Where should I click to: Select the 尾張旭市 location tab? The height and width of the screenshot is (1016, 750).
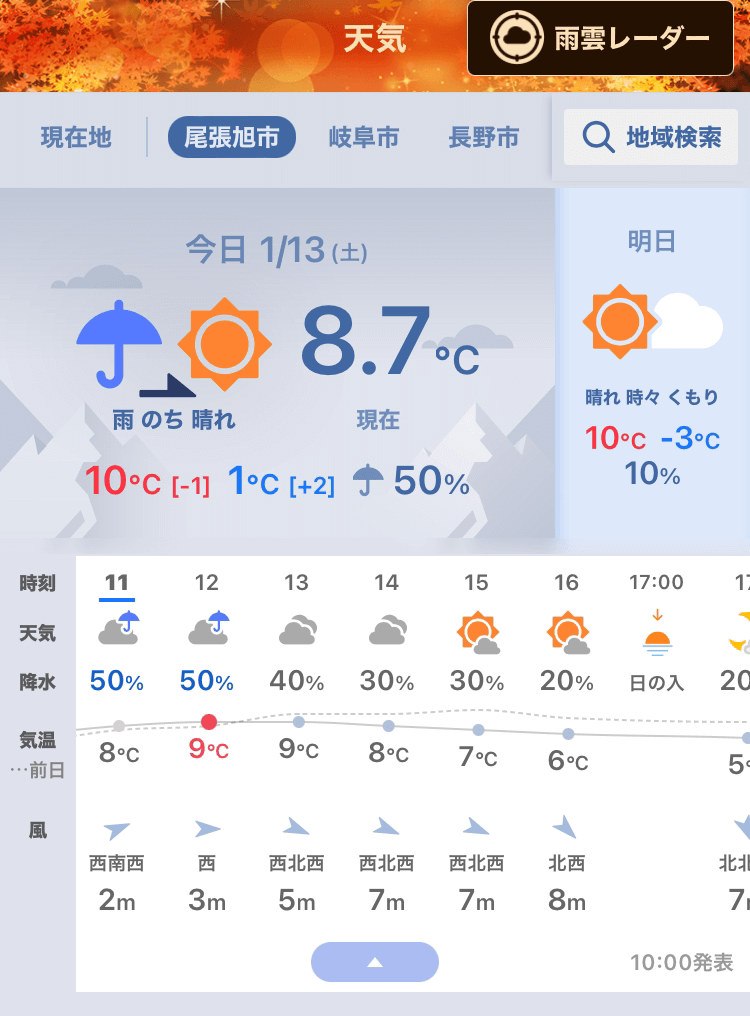[231, 138]
